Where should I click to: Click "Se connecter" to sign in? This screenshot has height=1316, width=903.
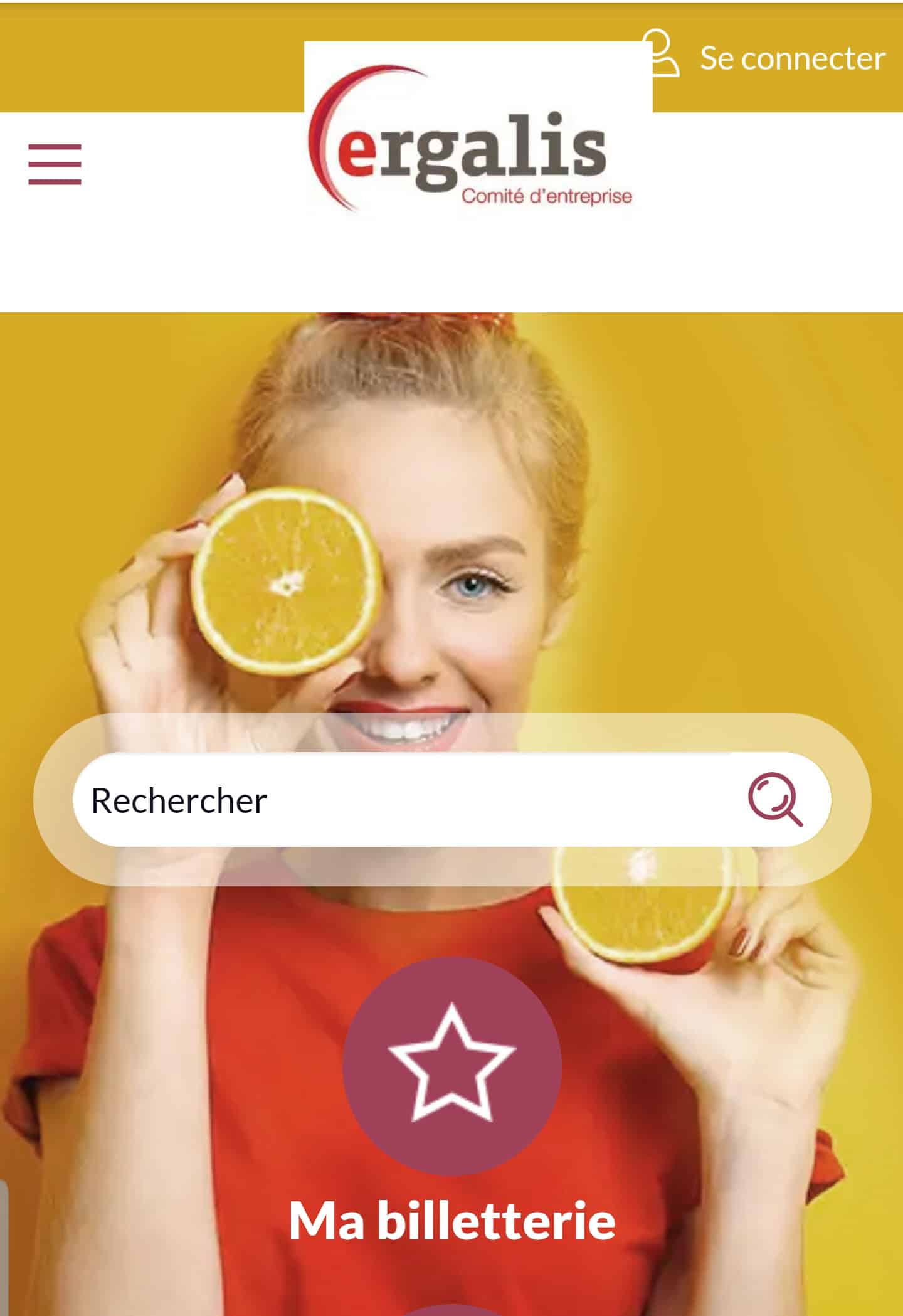[x=791, y=58]
